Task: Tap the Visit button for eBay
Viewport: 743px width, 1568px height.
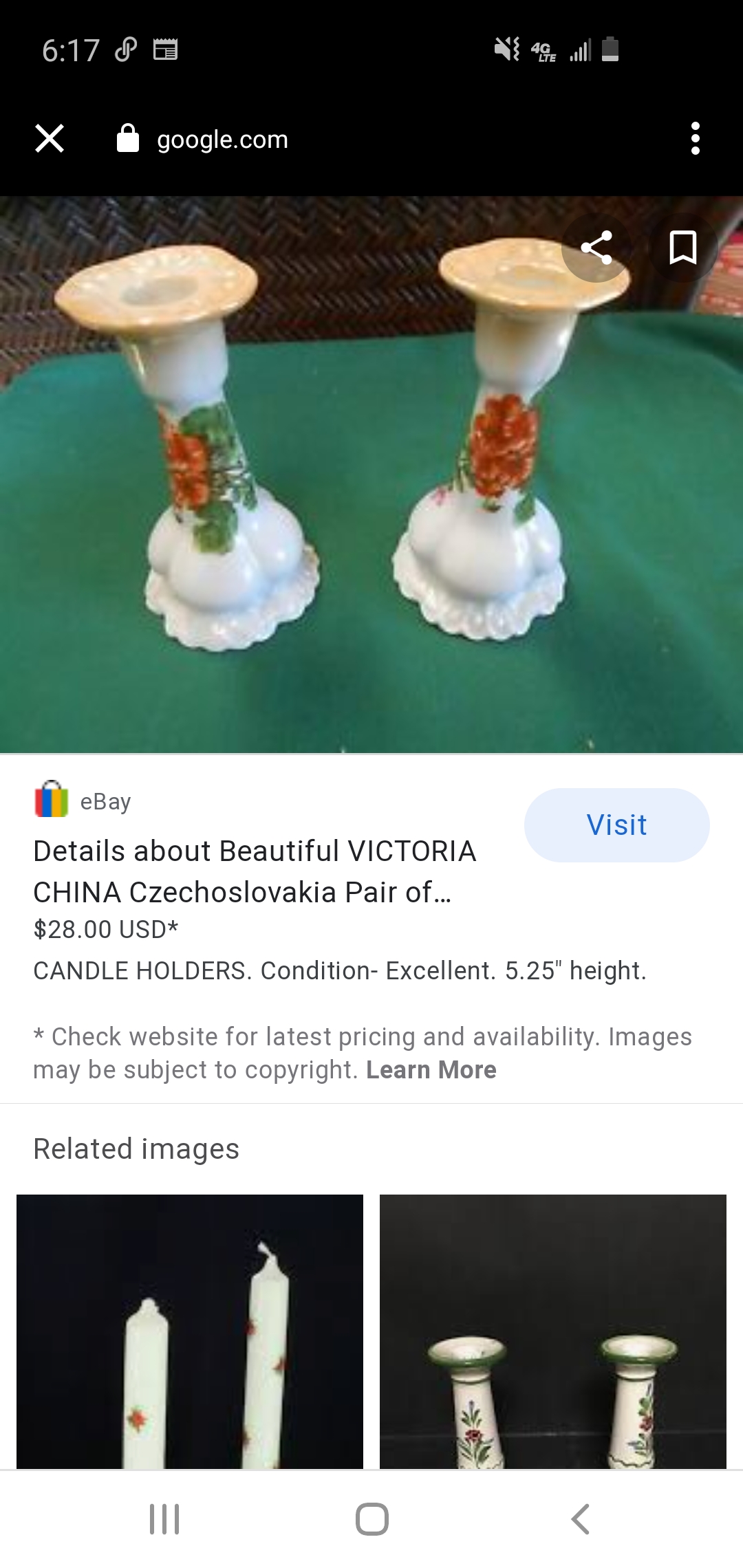Action: (x=616, y=825)
